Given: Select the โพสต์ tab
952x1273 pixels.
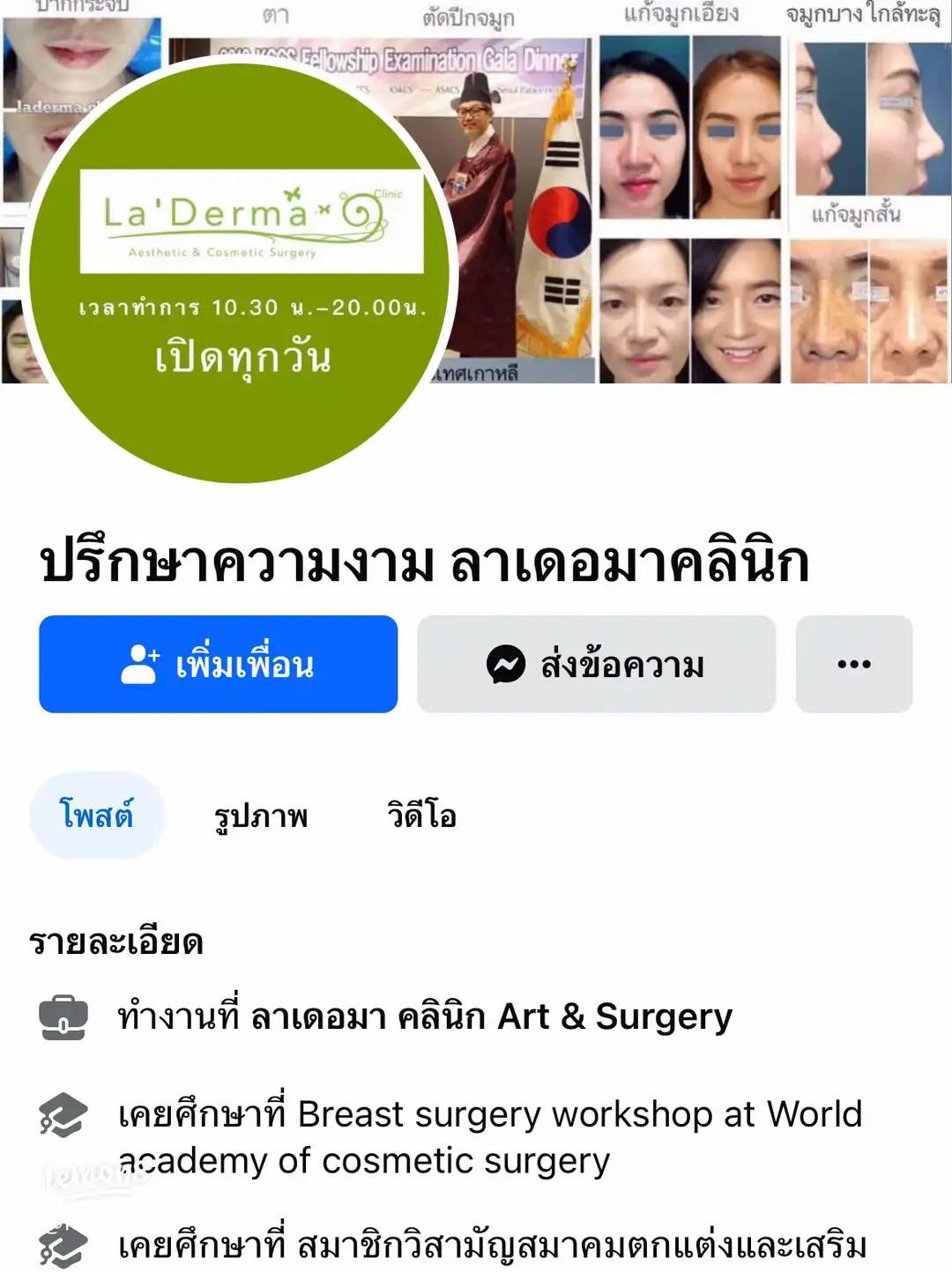Looking at the screenshot, I should coord(97,815).
